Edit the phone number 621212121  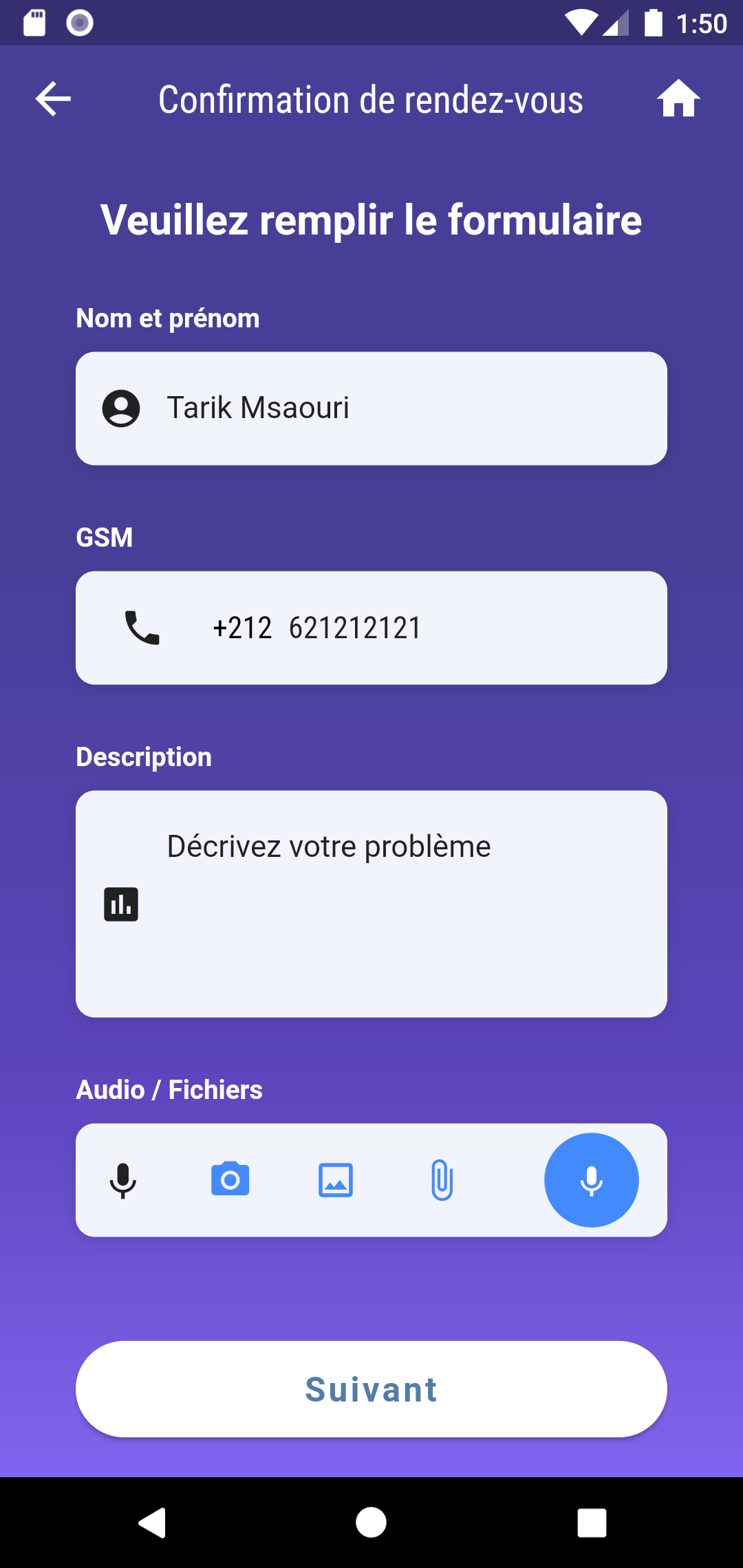pyautogui.click(x=355, y=627)
